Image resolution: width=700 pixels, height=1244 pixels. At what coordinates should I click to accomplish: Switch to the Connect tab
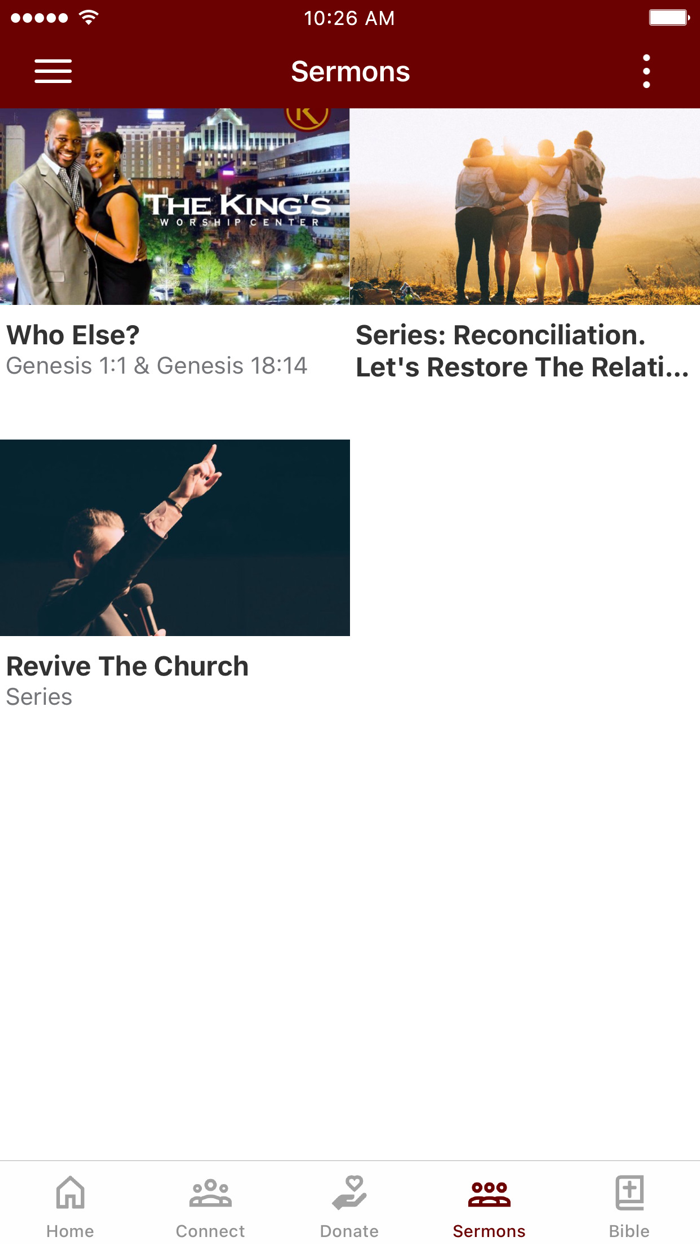[x=210, y=1204]
